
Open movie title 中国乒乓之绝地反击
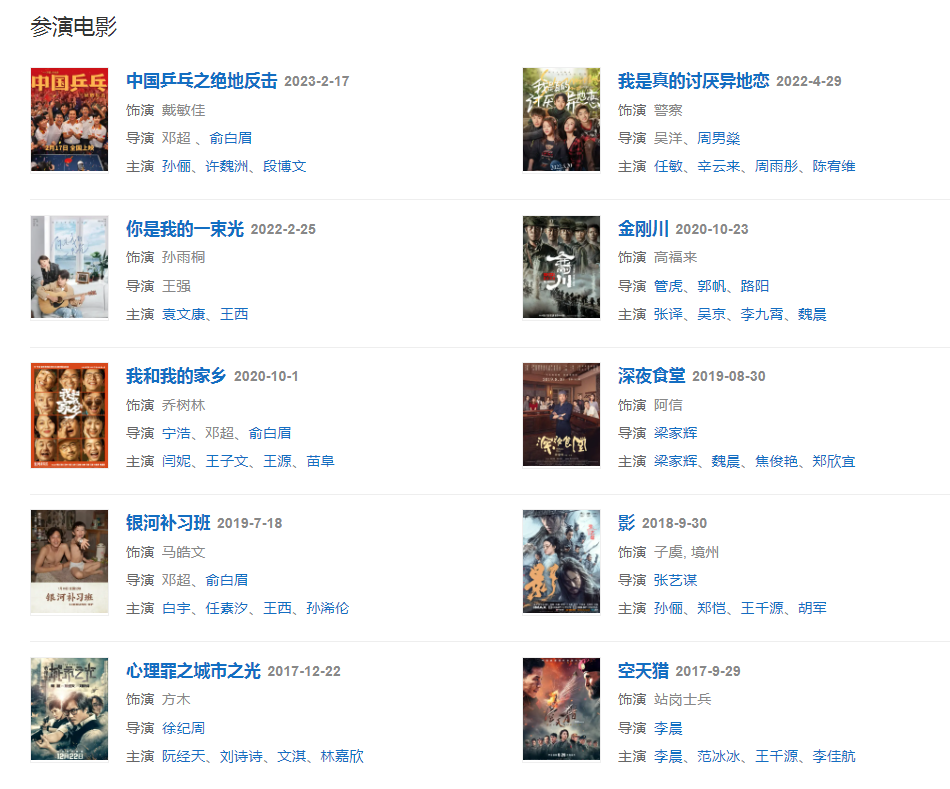201,81
